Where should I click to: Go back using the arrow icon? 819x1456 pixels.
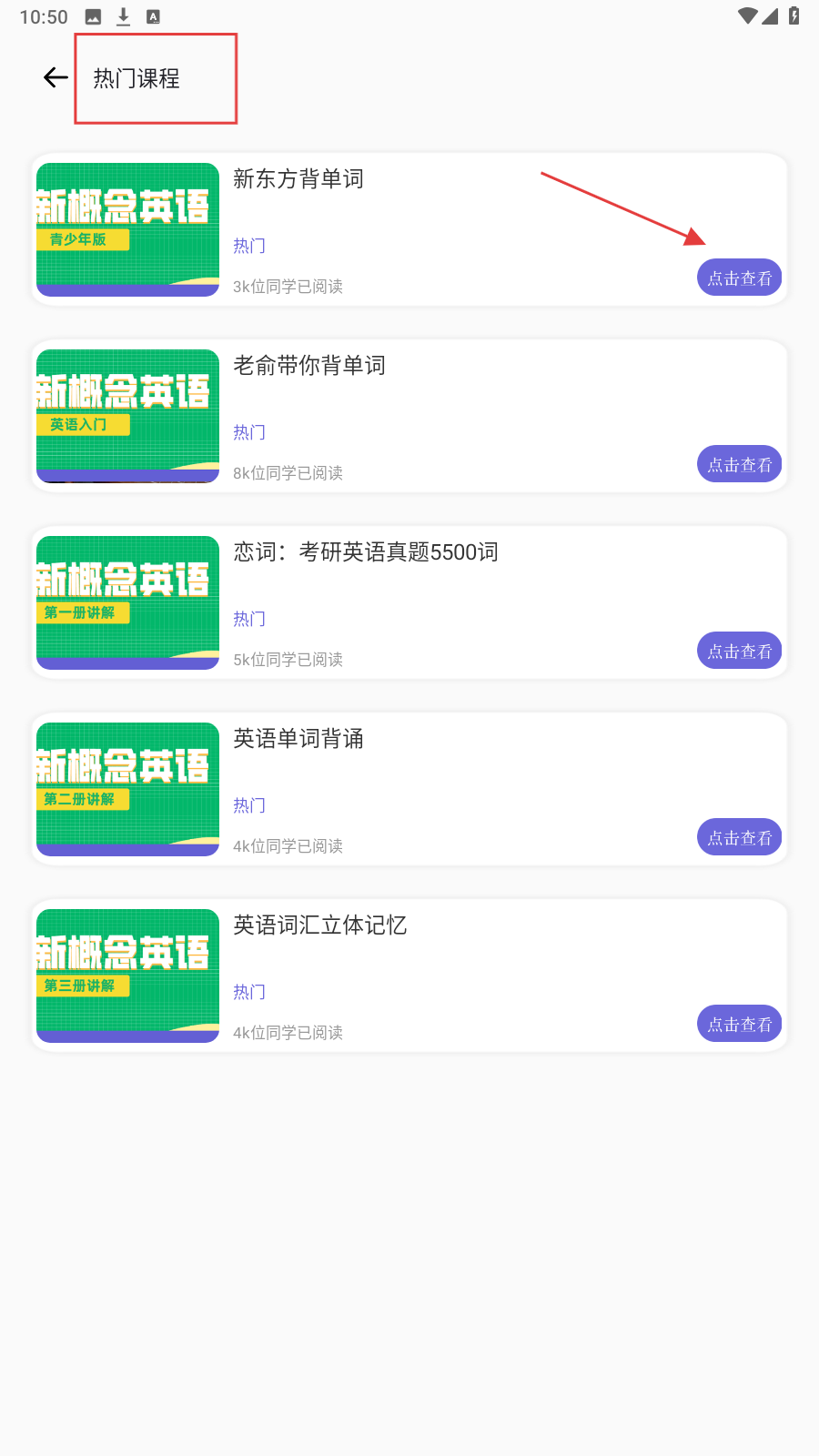click(x=56, y=78)
